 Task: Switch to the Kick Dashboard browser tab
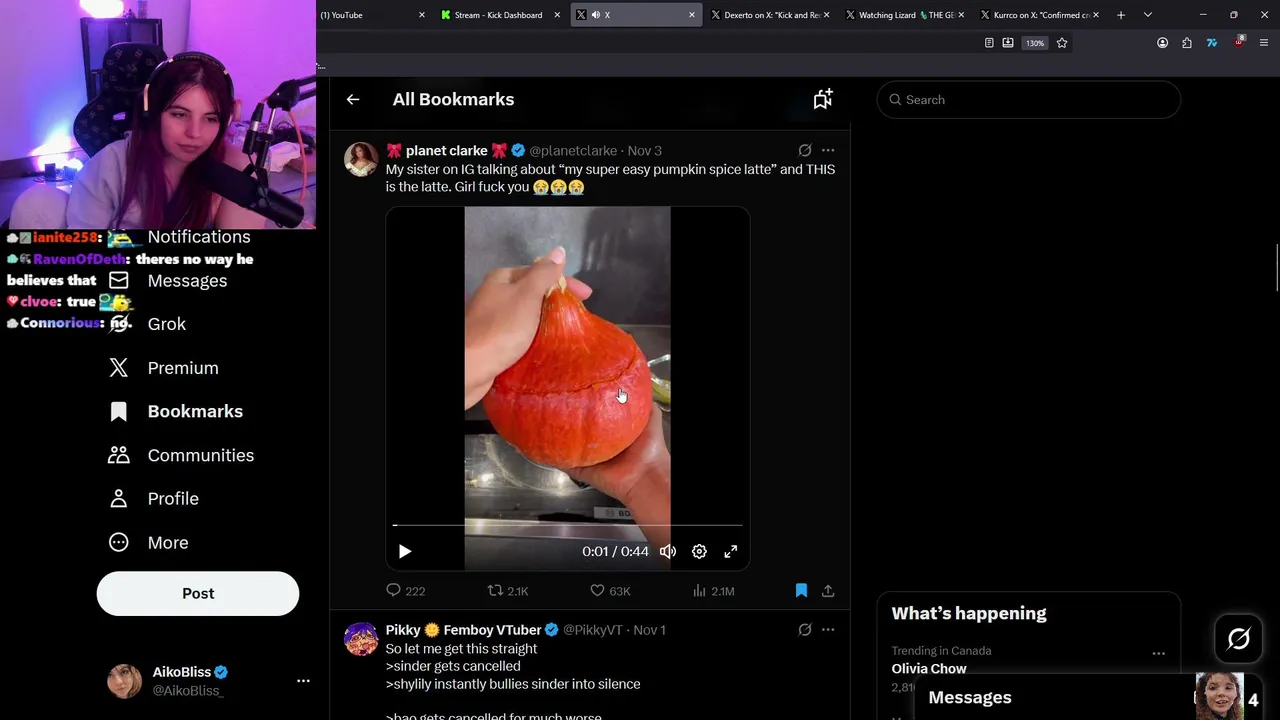(497, 15)
